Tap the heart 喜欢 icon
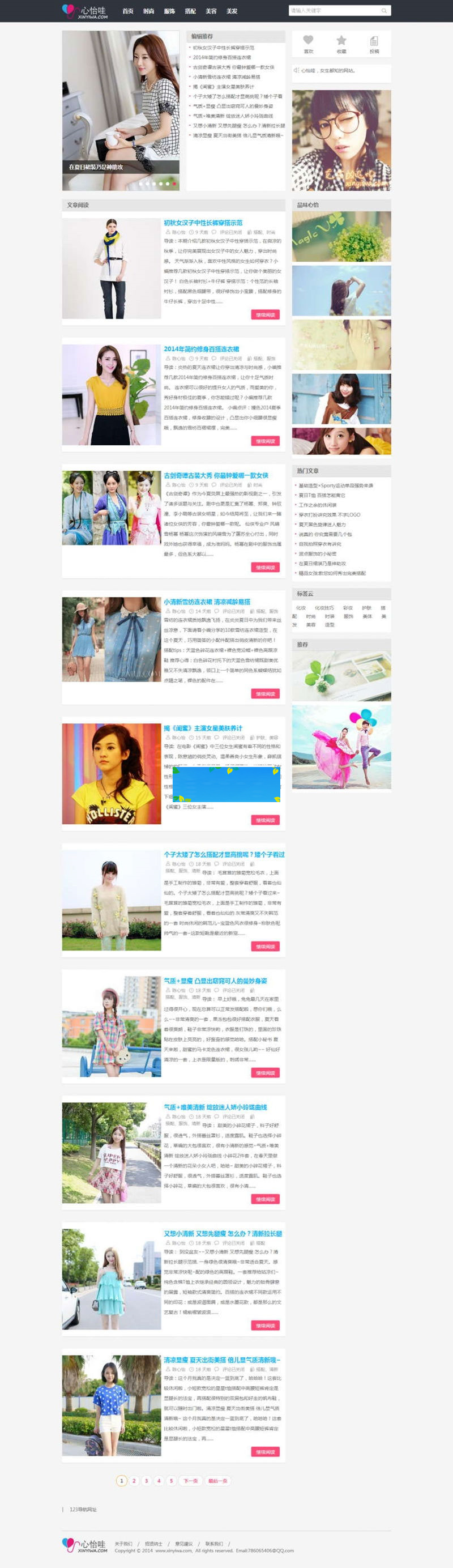 tap(308, 41)
